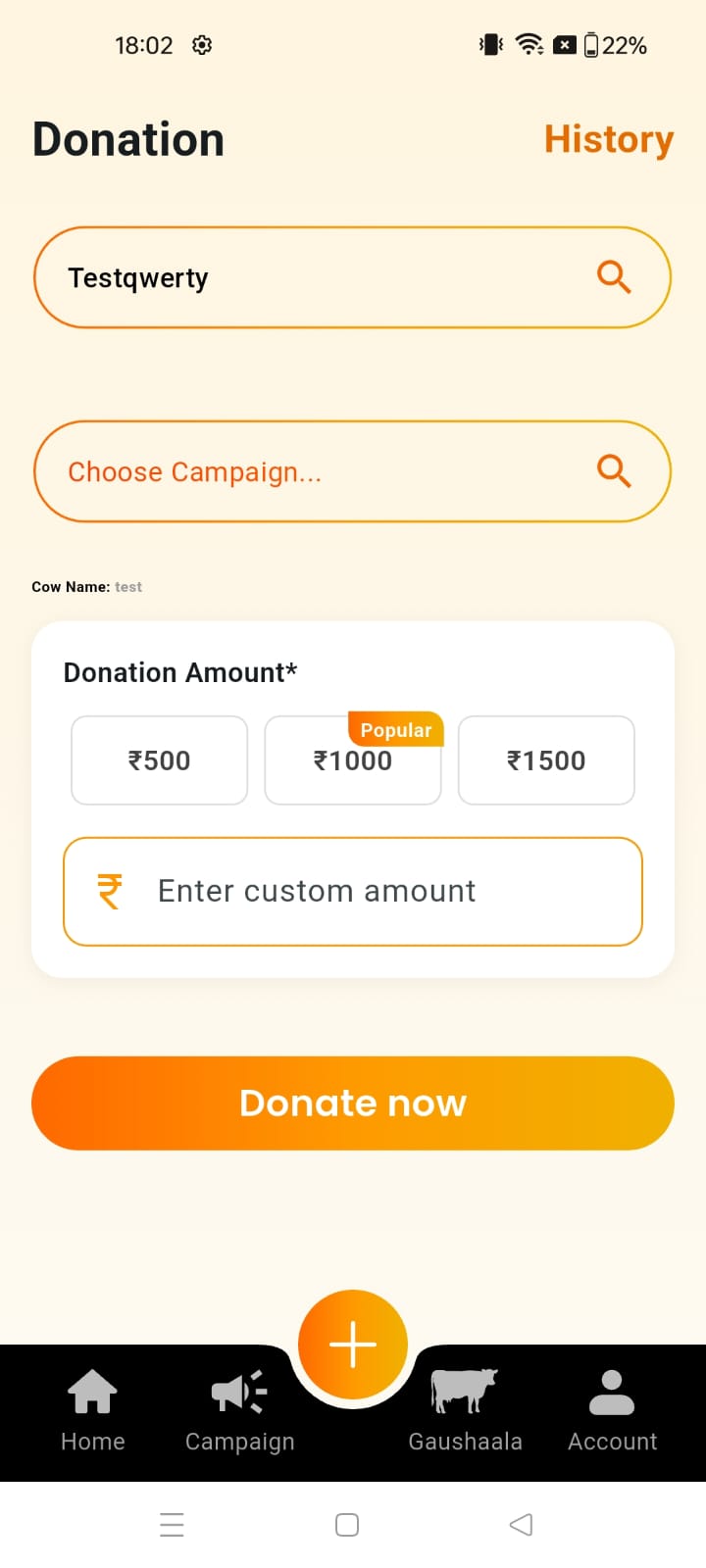Tap search icon in Testqwerty field
This screenshot has height=1568, width=706.
(614, 277)
